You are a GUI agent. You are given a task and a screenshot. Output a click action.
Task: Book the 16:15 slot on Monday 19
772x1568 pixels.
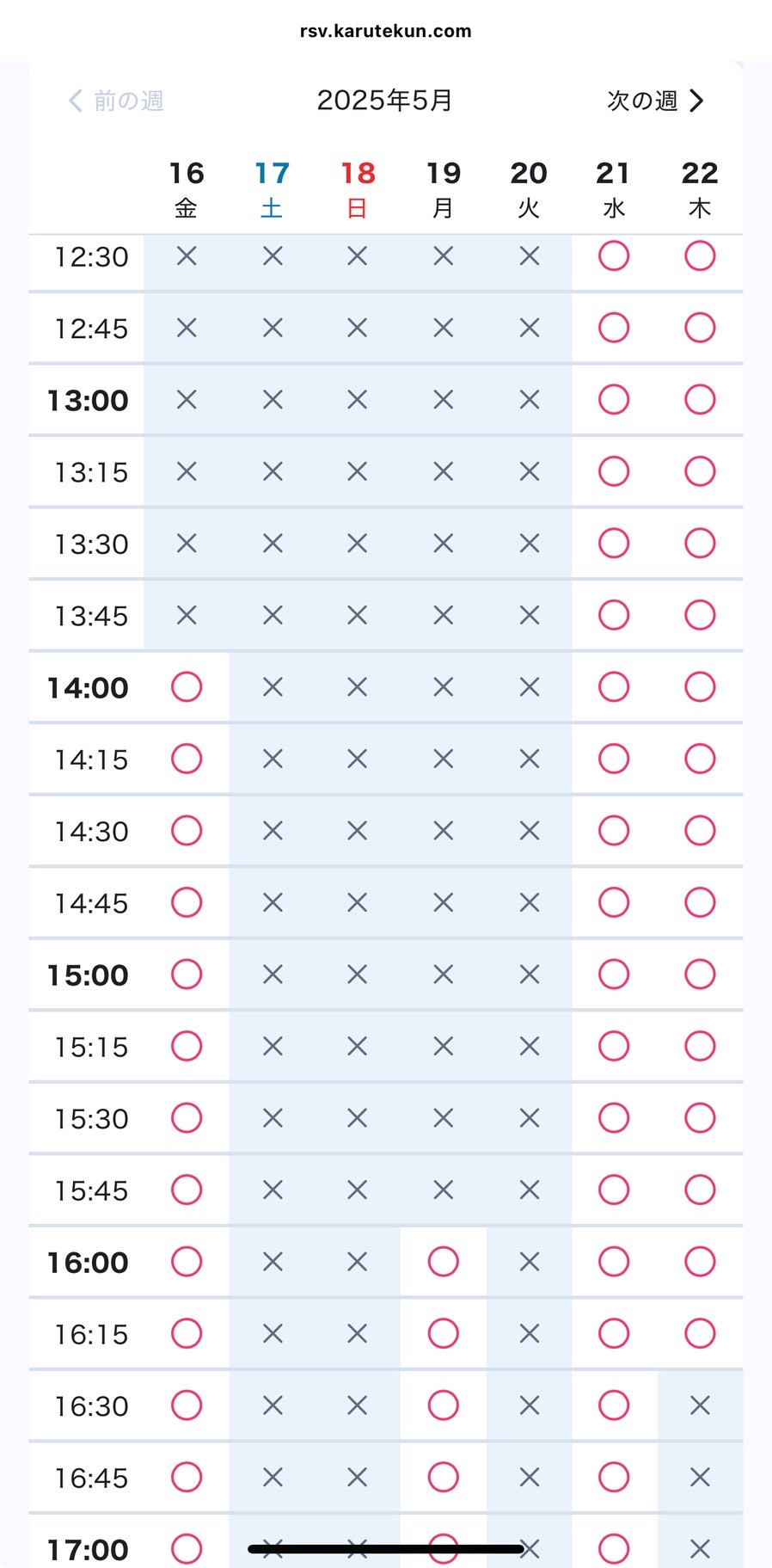pos(443,1333)
